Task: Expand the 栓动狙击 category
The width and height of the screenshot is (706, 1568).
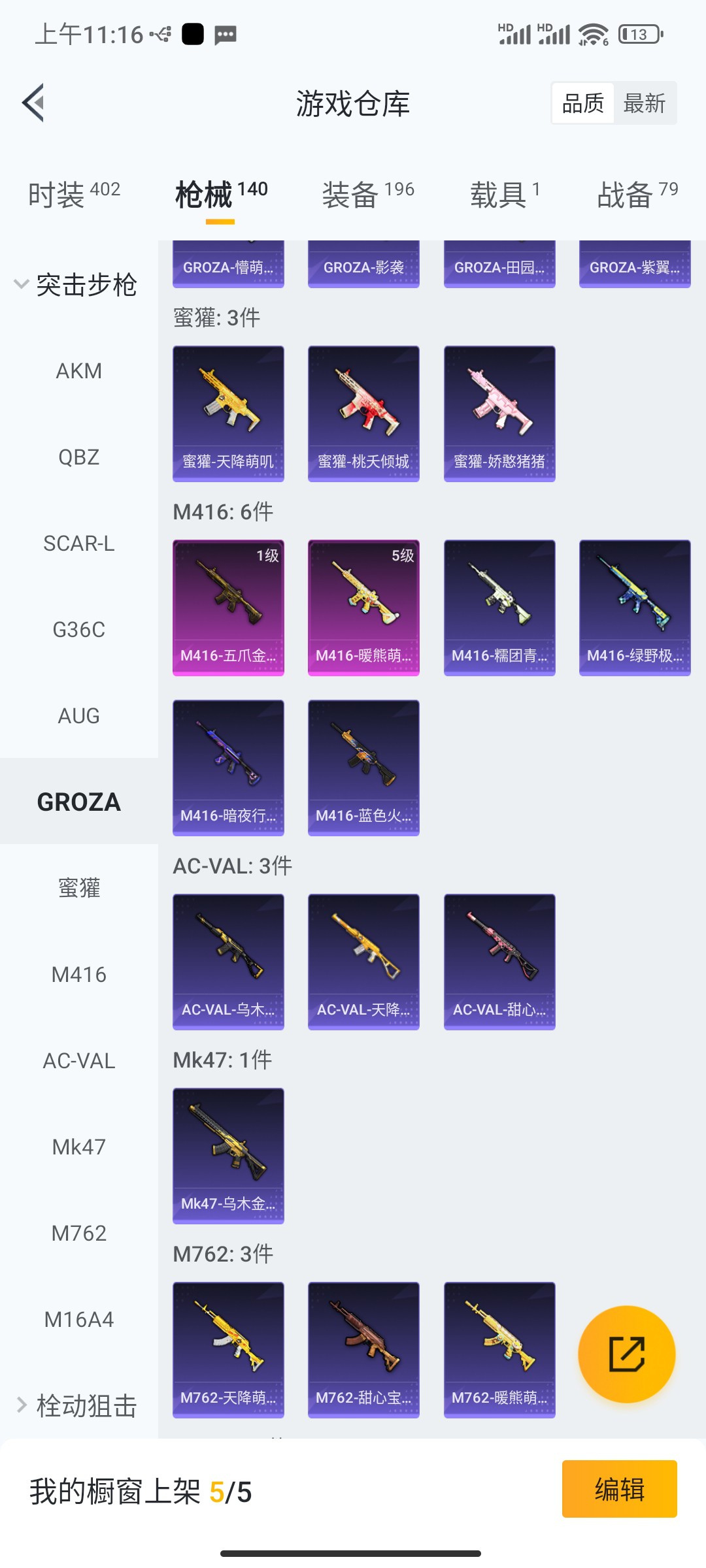Action: pyautogui.click(x=75, y=1405)
